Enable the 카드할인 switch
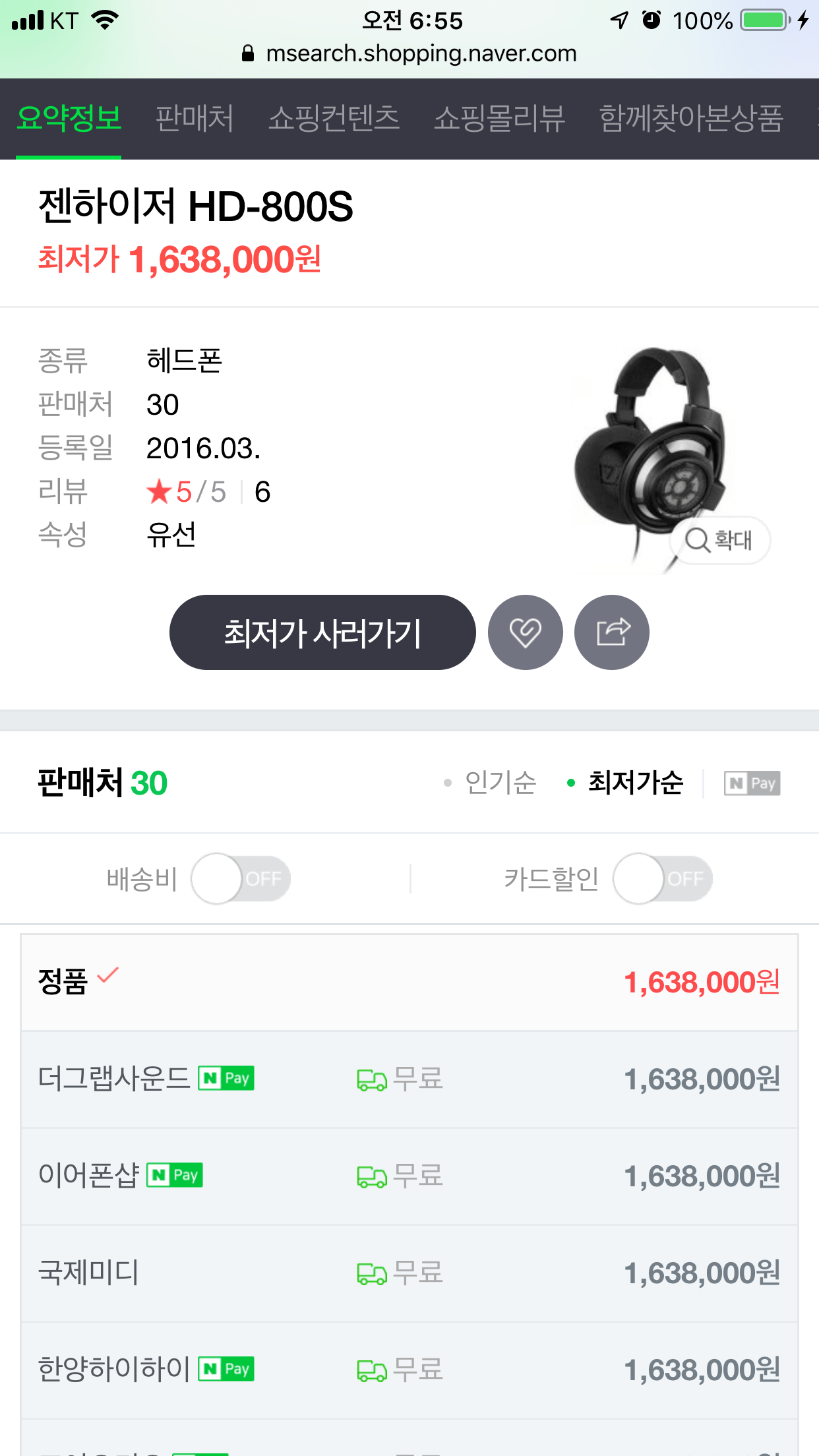The image size is (819, 1456). (663, 879)
